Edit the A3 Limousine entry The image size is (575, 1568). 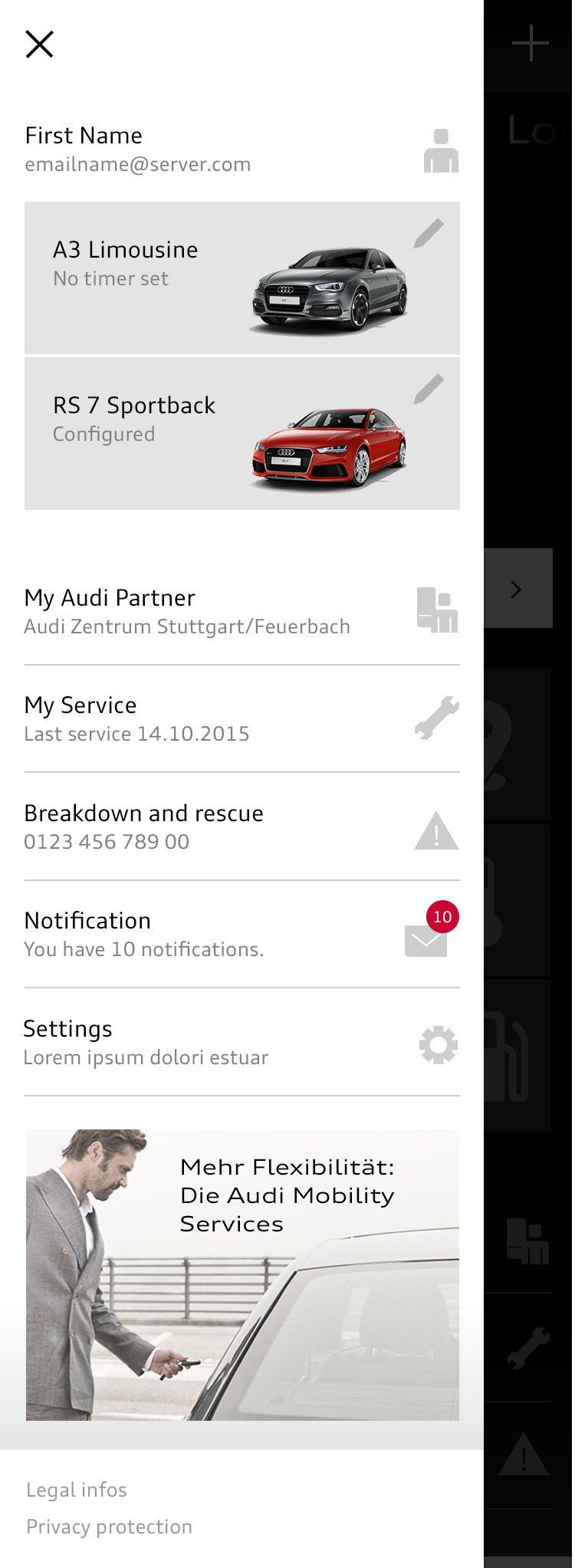(x=429, y=233)
